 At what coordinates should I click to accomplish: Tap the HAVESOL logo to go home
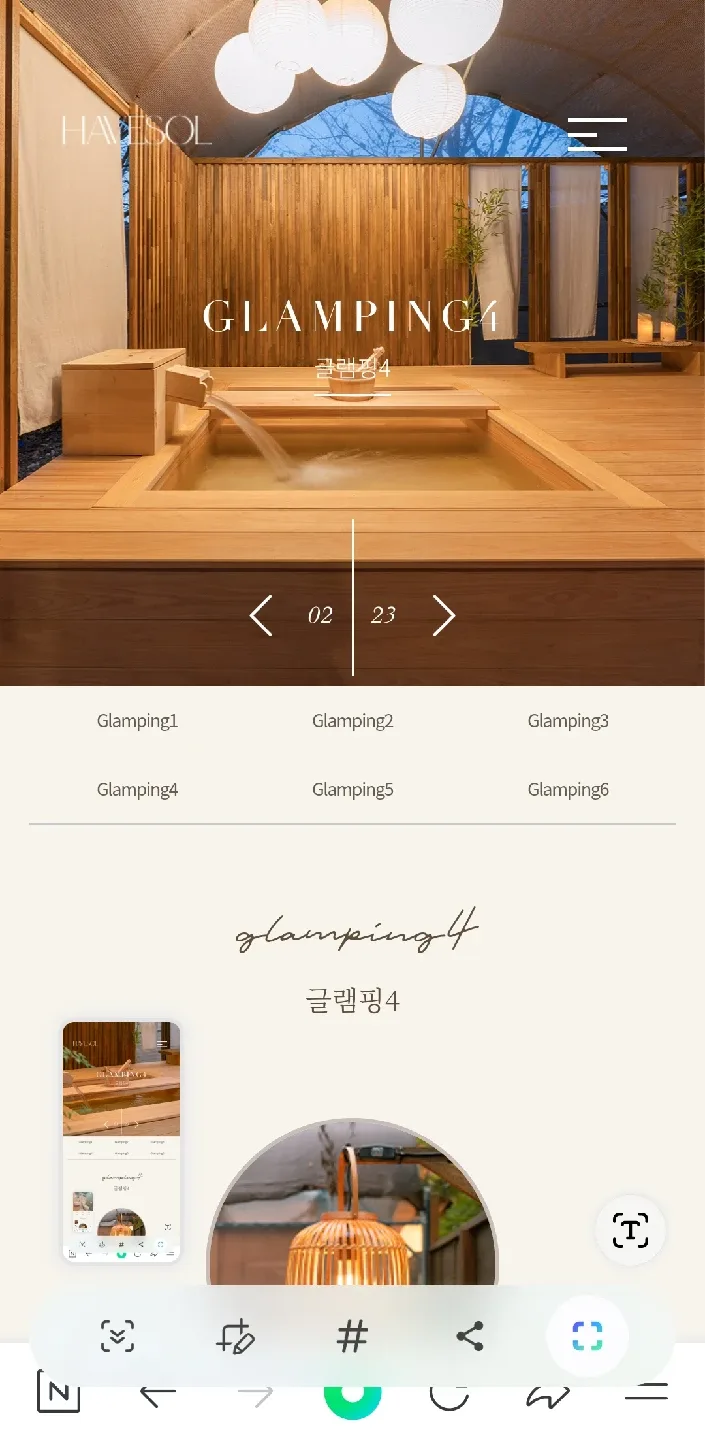136,131
